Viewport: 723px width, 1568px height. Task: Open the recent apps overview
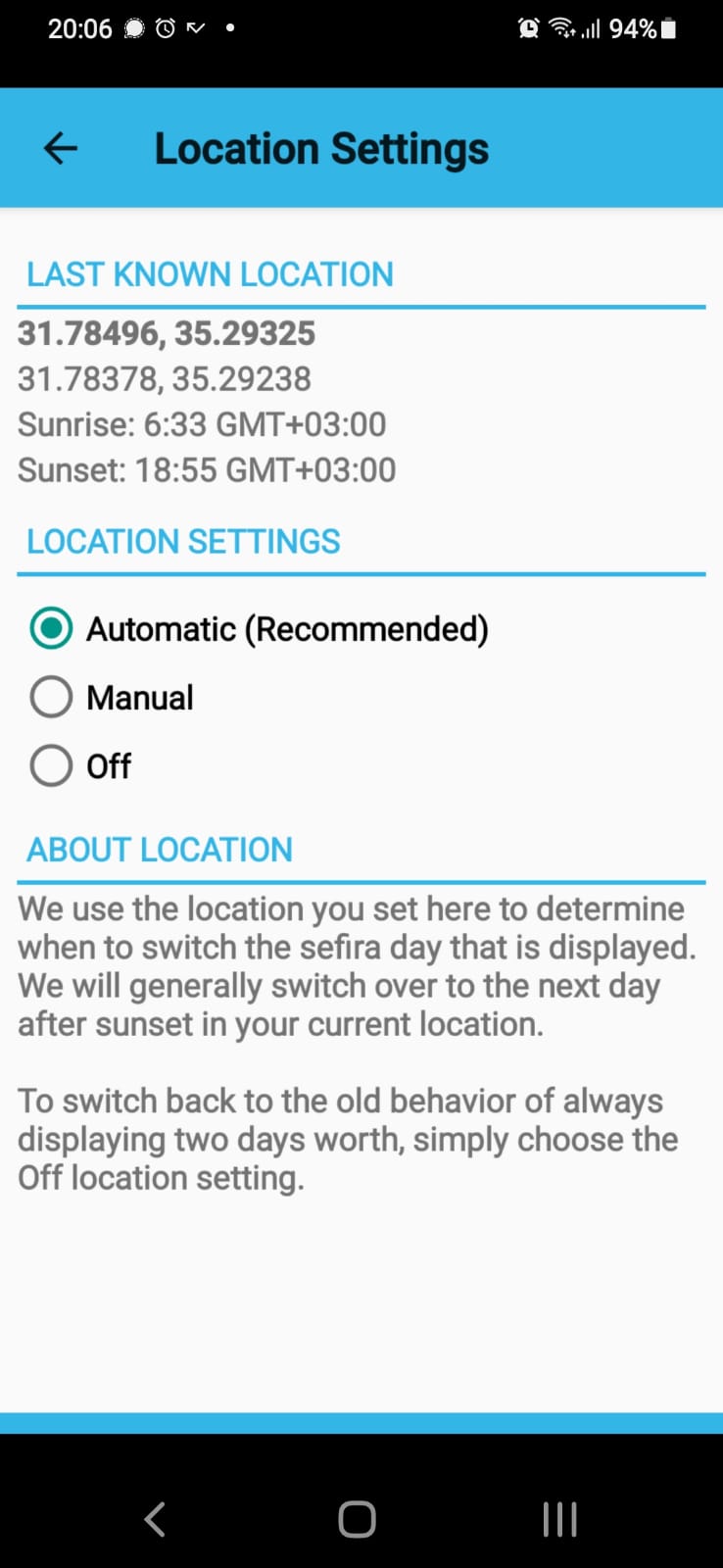tap(559, 1520)
